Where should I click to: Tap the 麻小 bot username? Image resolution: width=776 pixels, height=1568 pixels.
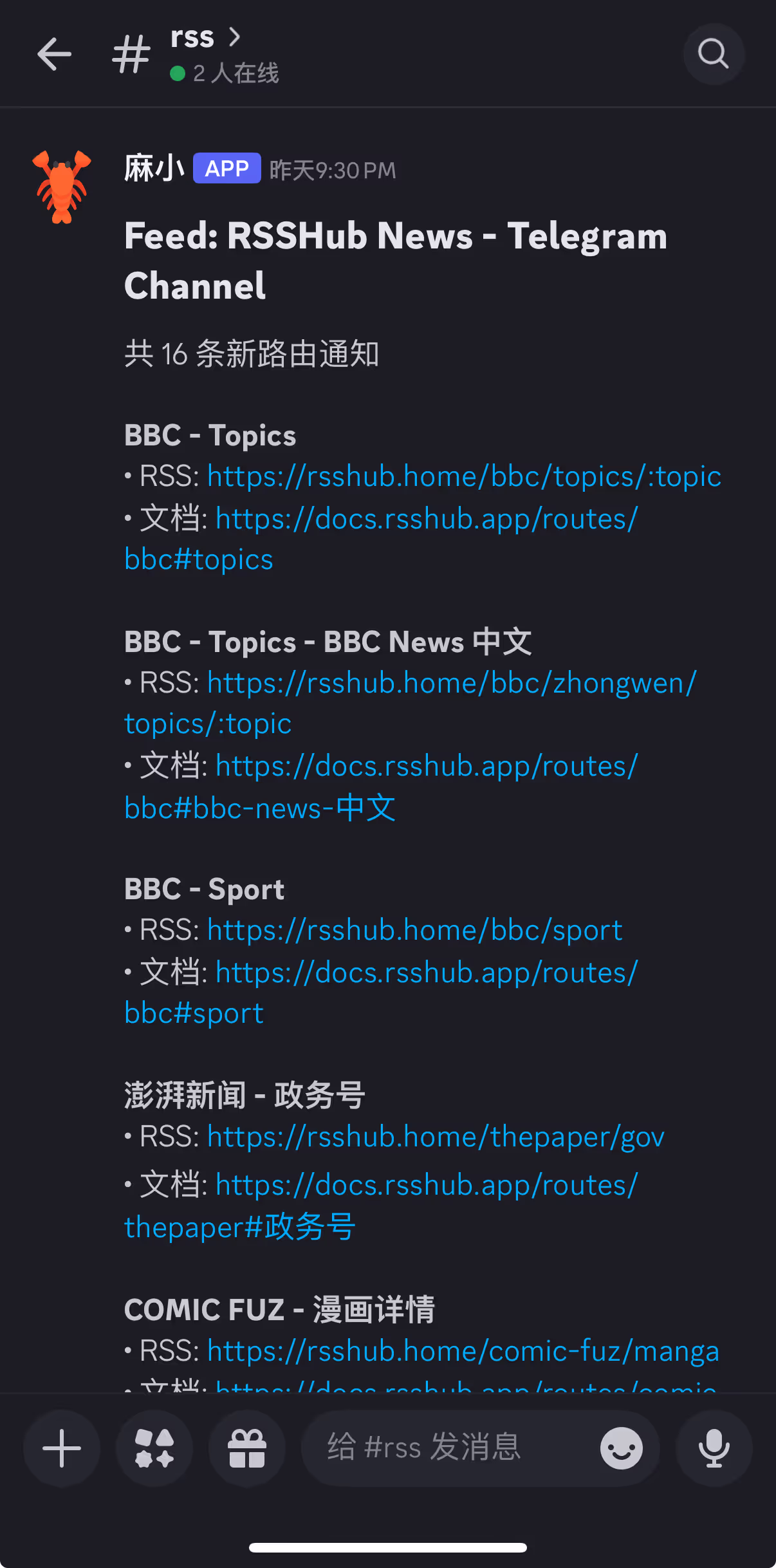pyautogui.click(x=154, y=168)
